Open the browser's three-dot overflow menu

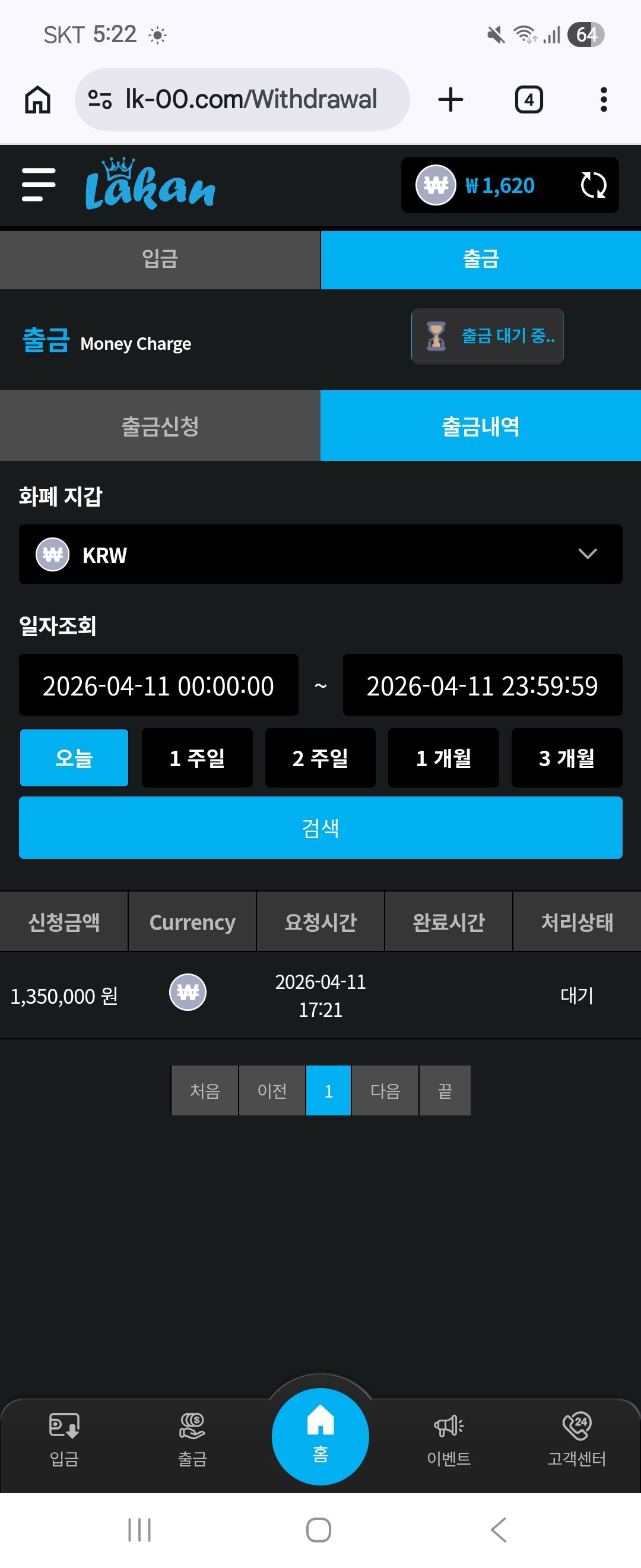pos(603,100)
